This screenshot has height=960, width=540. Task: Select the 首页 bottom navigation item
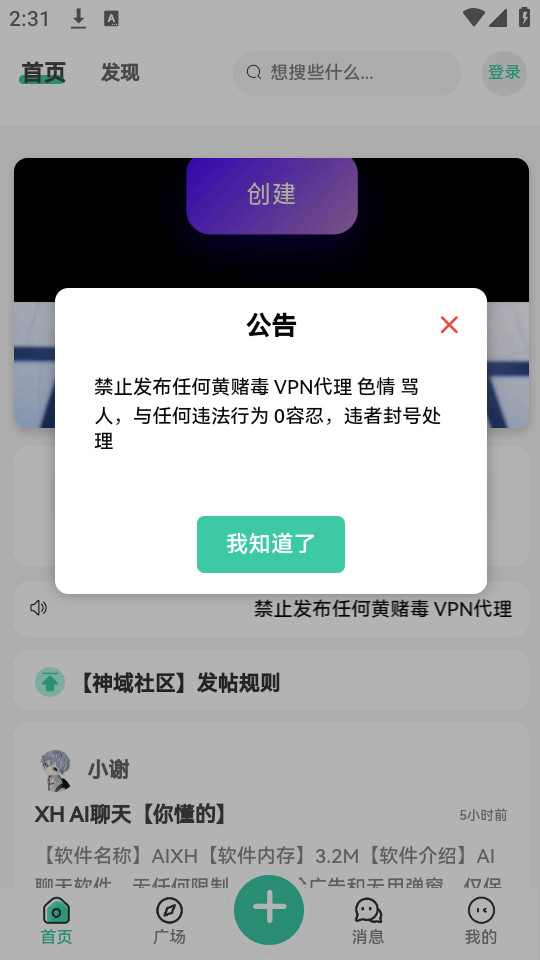[x=56, y=921]
